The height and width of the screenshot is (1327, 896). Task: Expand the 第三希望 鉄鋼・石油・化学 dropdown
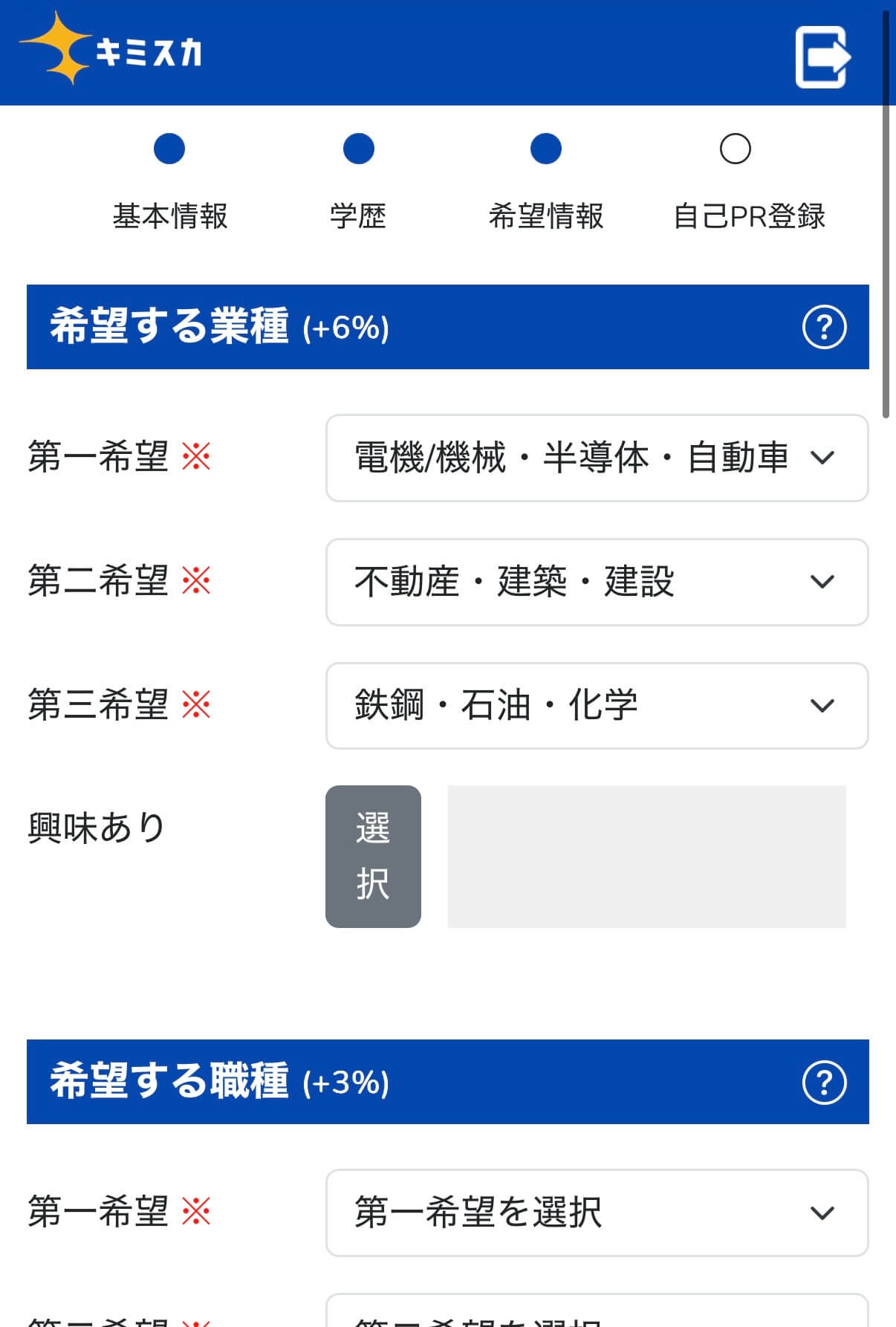point(597,706)
